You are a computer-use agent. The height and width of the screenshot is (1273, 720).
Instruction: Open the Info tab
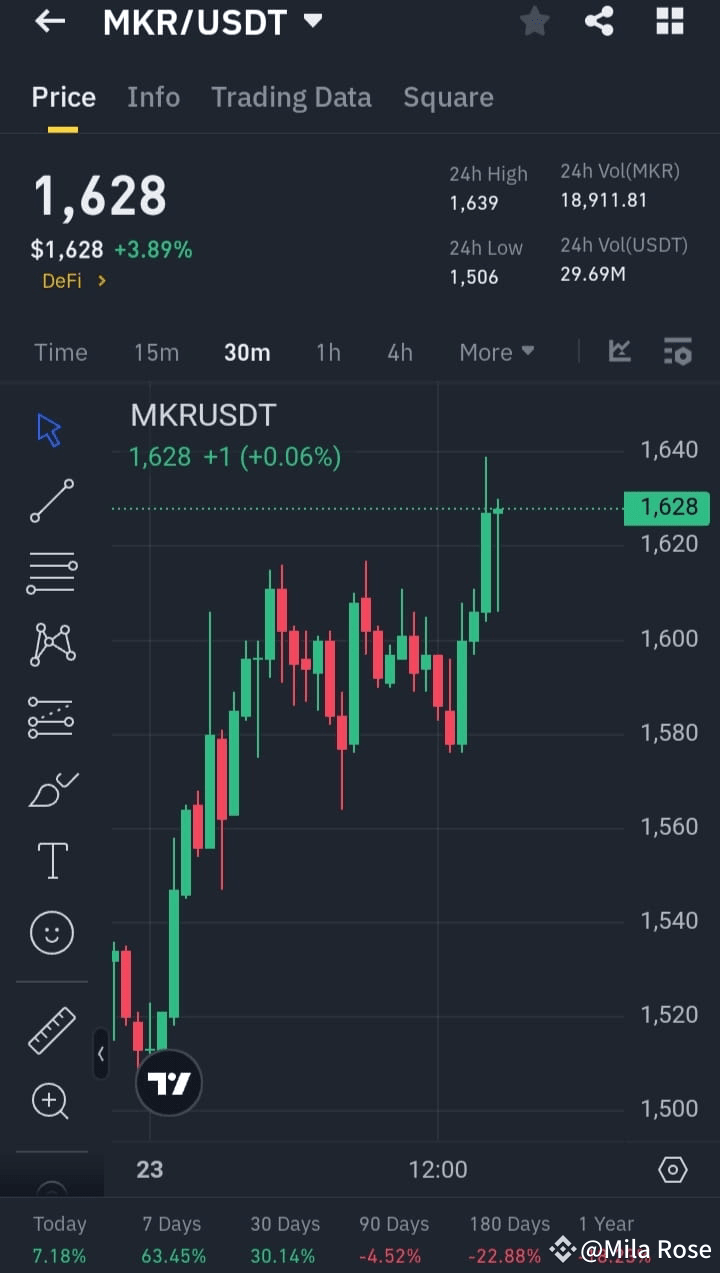click(153, 97)
